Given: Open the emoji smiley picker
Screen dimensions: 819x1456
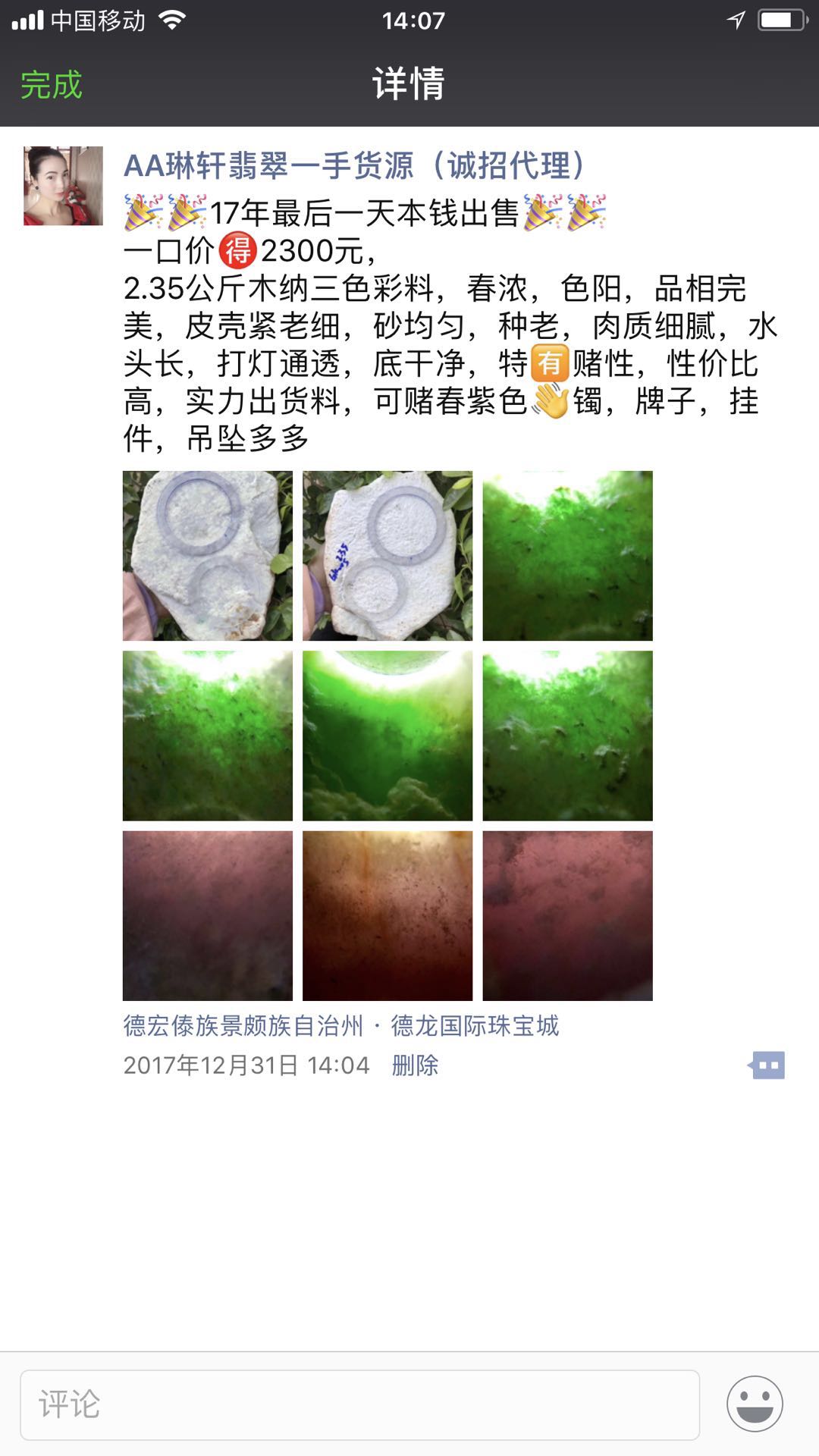Looking at the screenshot, I should point(755,1404).
